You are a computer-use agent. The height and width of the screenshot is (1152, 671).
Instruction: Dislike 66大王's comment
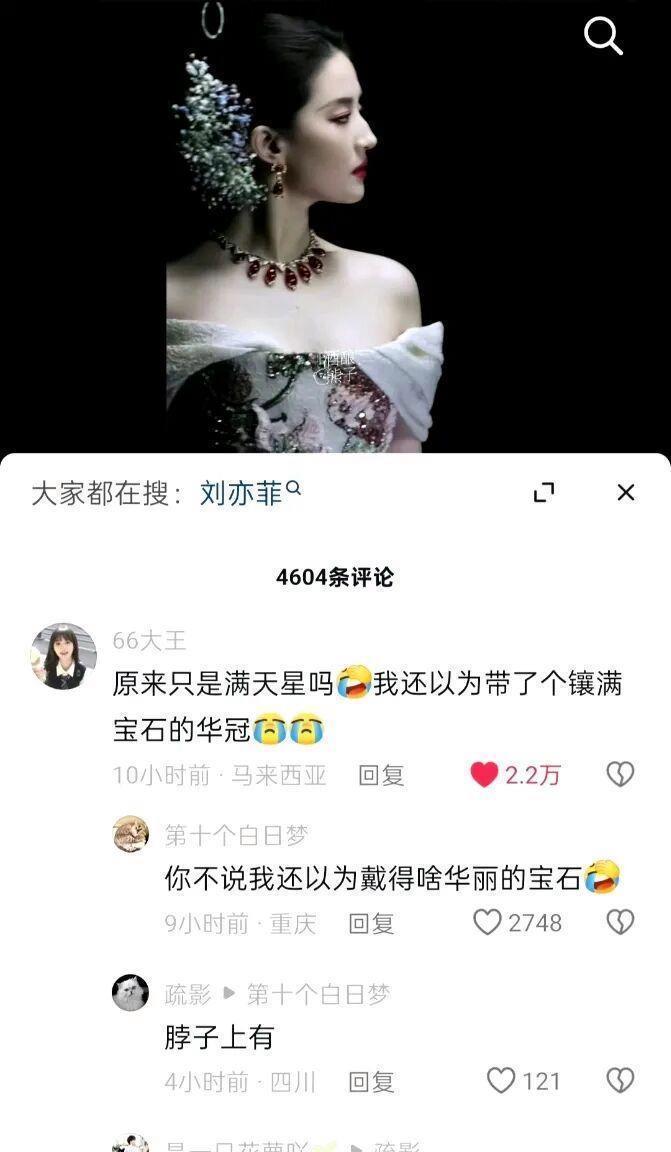(620, 775)
